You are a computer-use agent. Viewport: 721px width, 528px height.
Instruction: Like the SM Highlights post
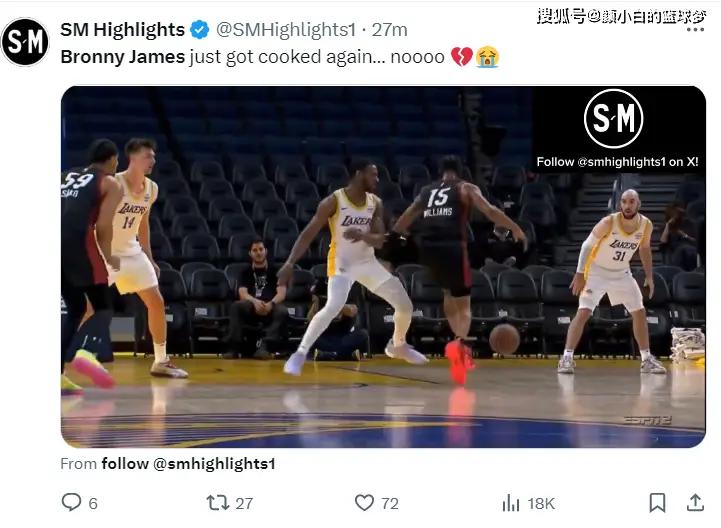366,503
